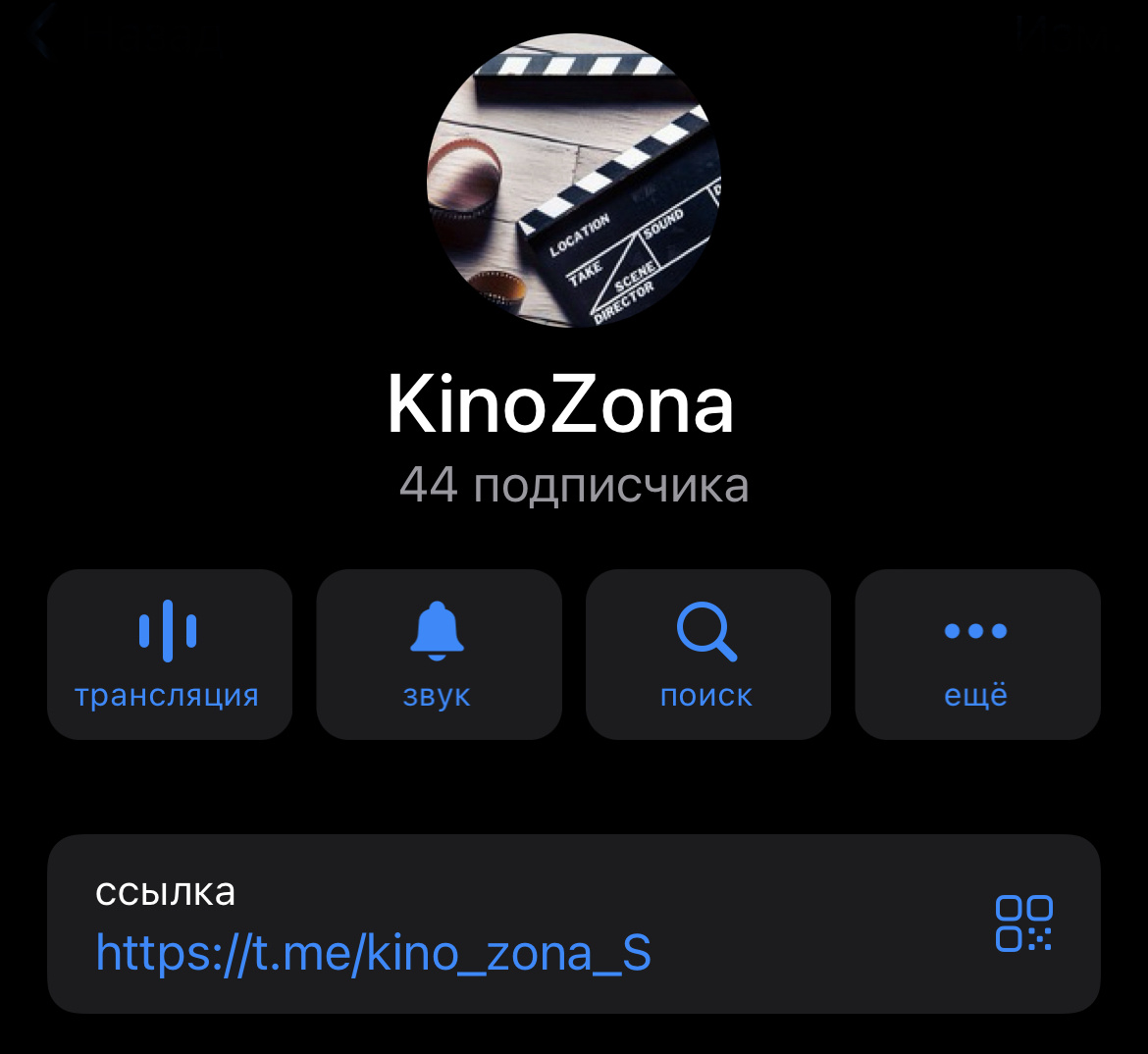View the KinoZona channel avatar
The image size is (1148, 1054).
point(573,180)
